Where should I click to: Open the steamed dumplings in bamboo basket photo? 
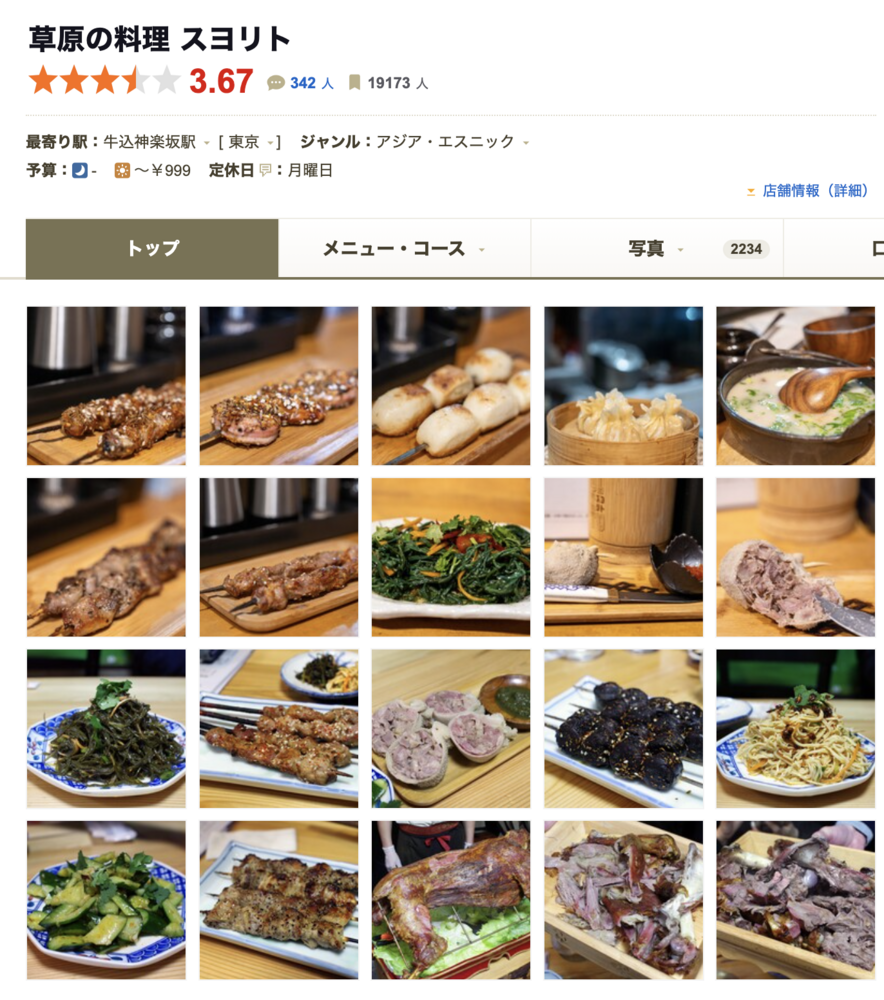click(623, 386)
